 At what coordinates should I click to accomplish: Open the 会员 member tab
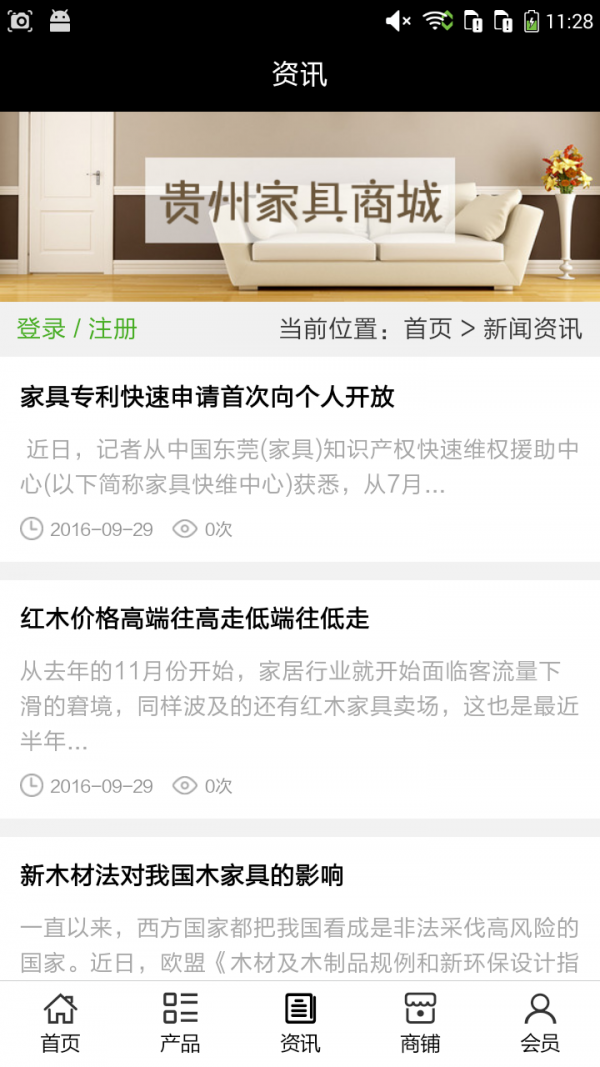click(540, 1023)
